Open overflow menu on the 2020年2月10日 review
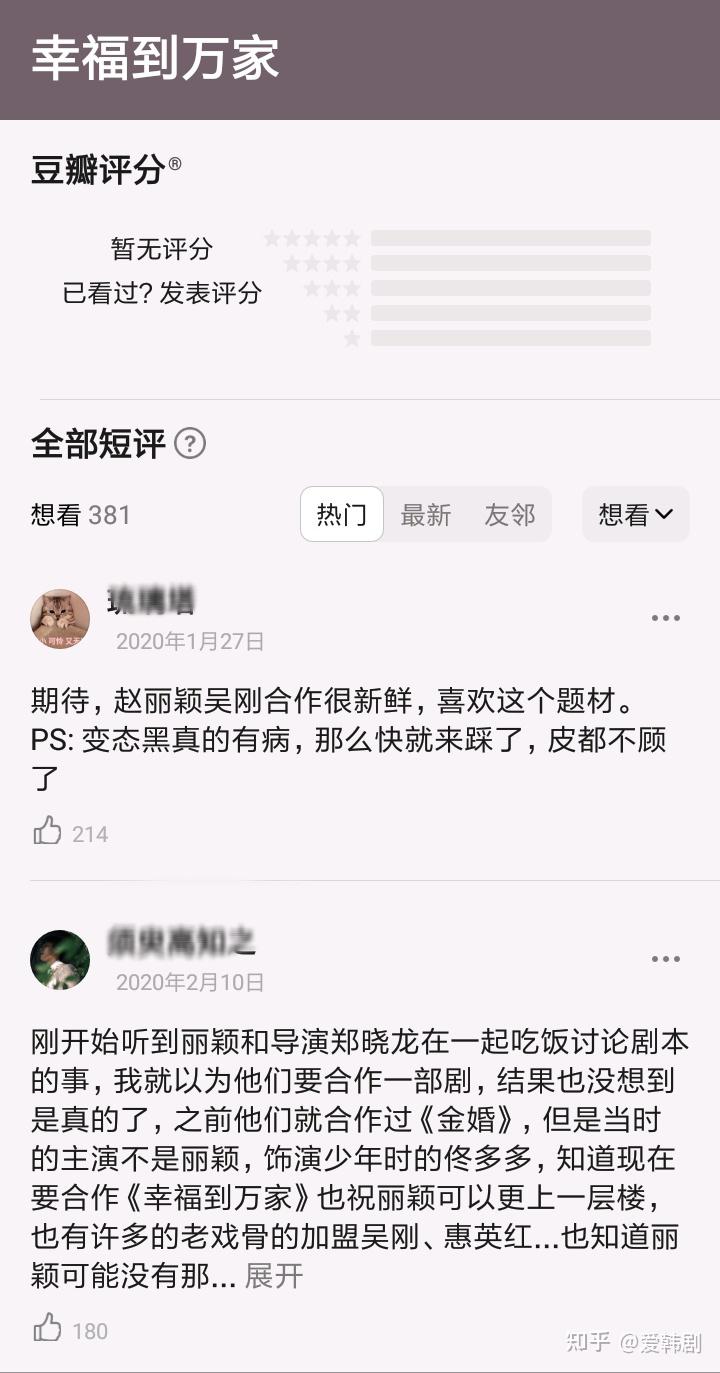Screen dimensions: 720x1373 pos(665,959)
